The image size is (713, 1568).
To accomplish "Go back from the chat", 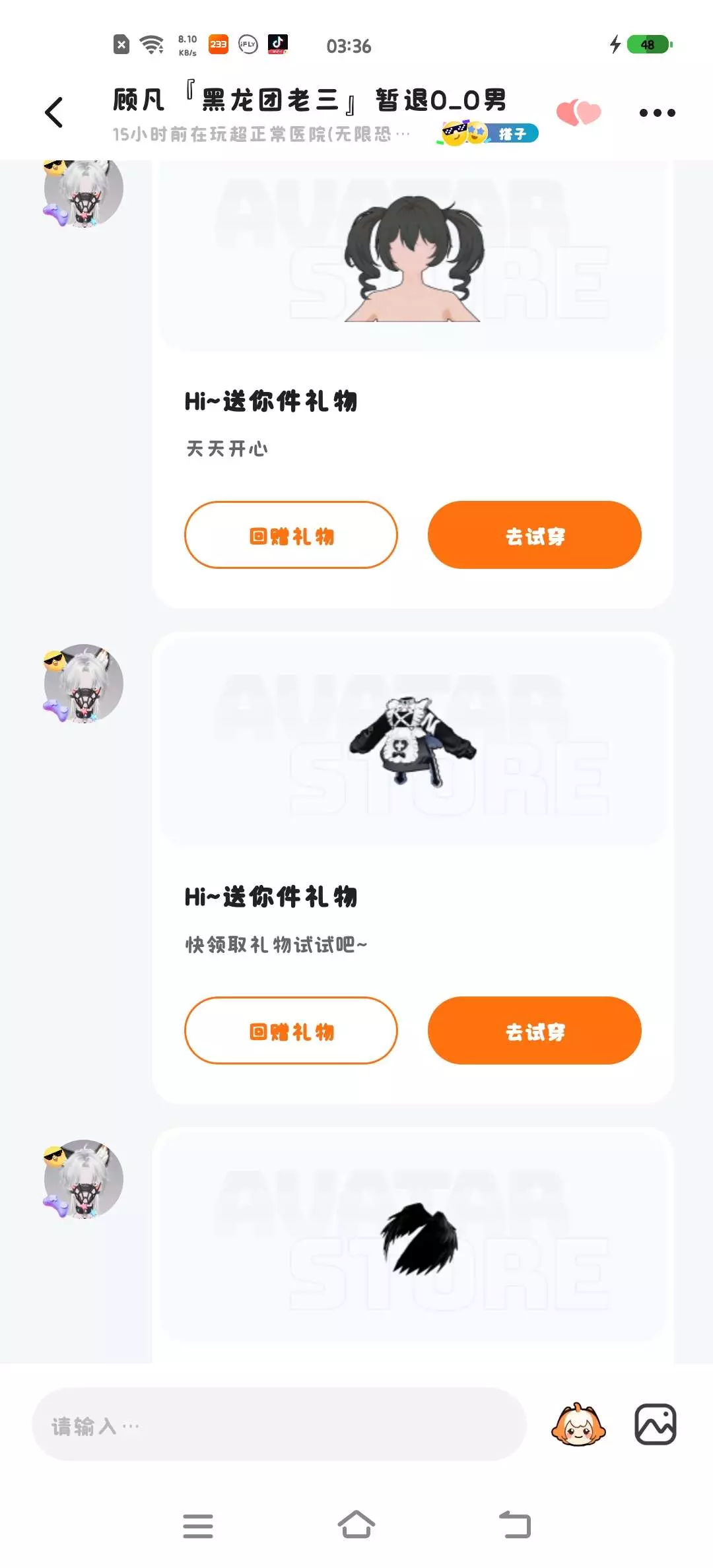I will [x=54, y=112].
